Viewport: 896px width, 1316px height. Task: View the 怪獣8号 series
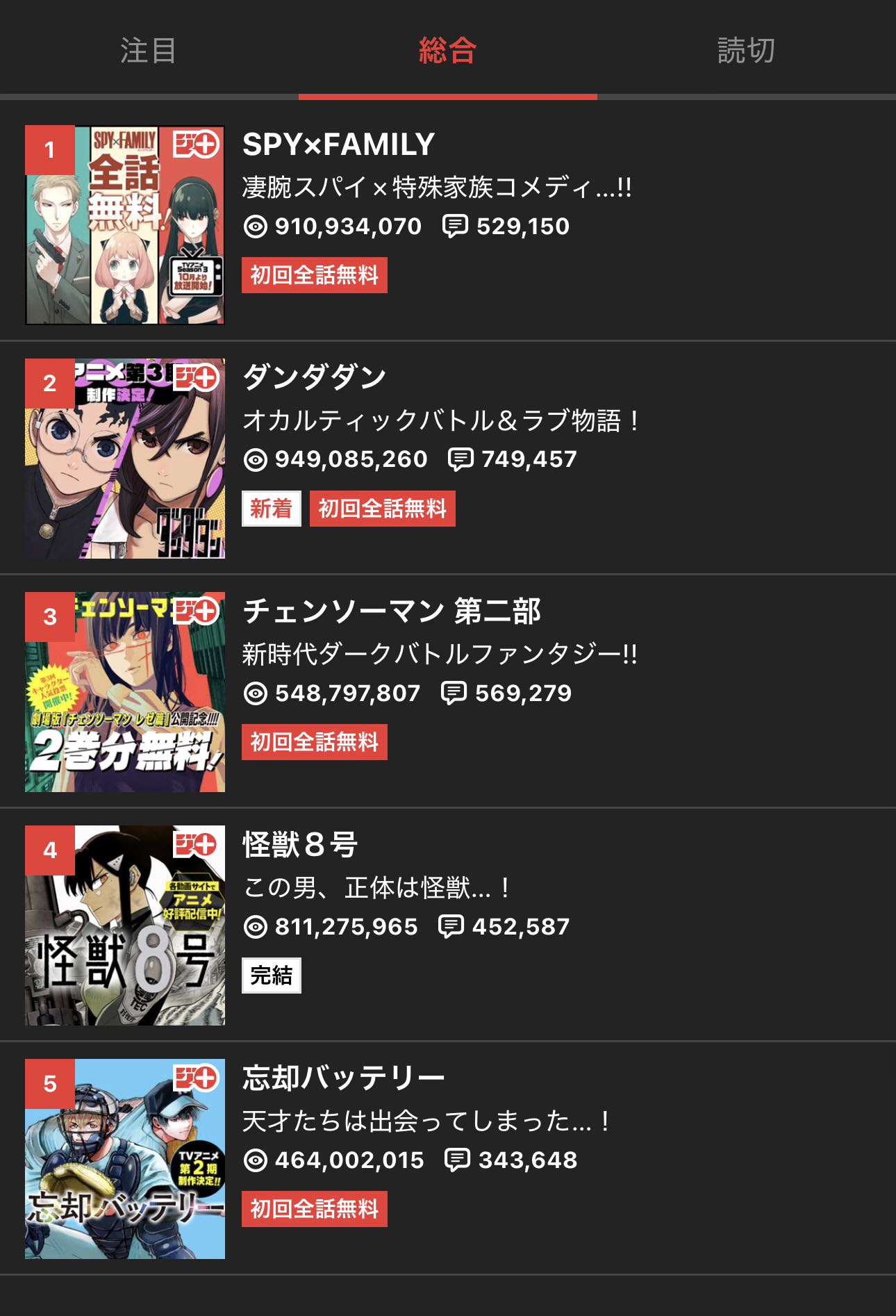point(299,845)
